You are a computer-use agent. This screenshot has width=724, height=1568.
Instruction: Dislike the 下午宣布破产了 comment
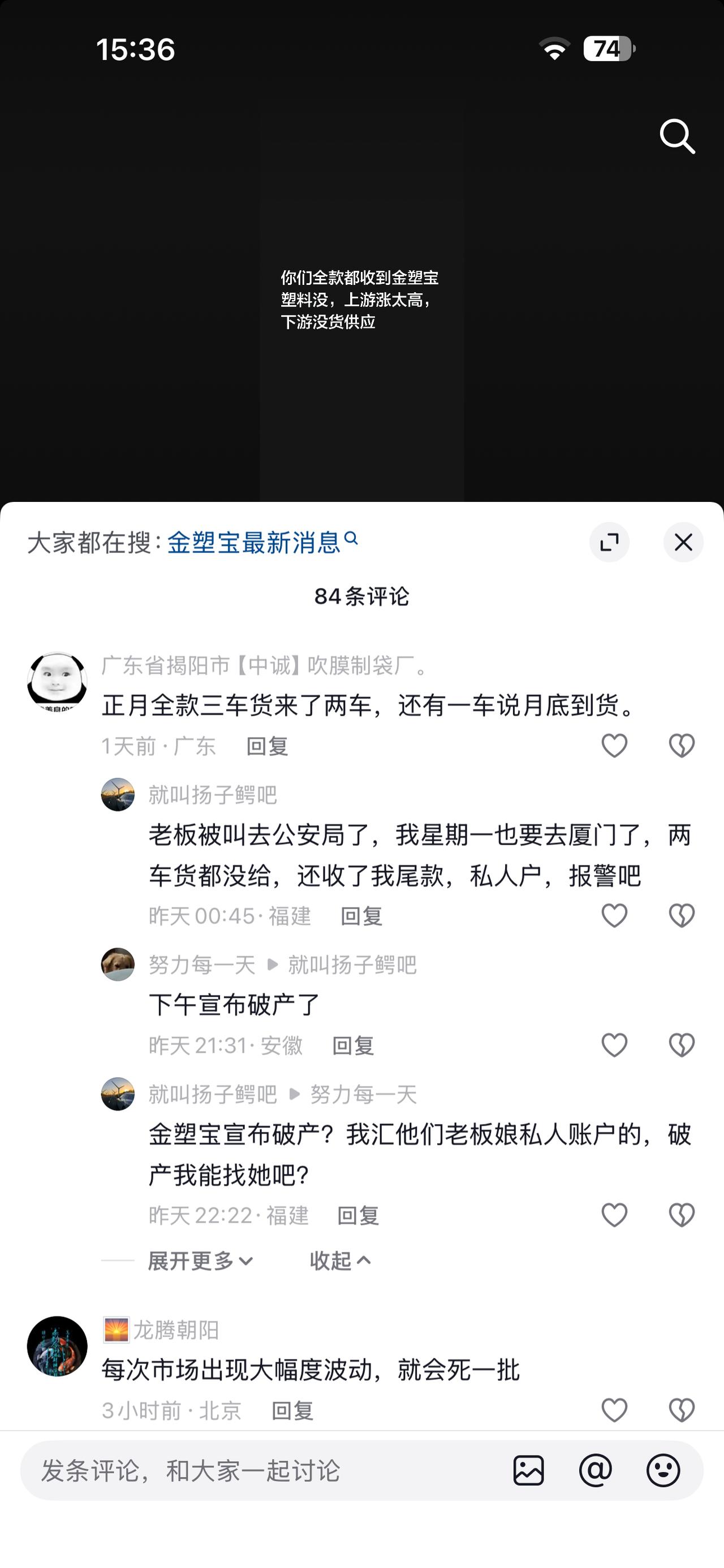click(682, 1045)
